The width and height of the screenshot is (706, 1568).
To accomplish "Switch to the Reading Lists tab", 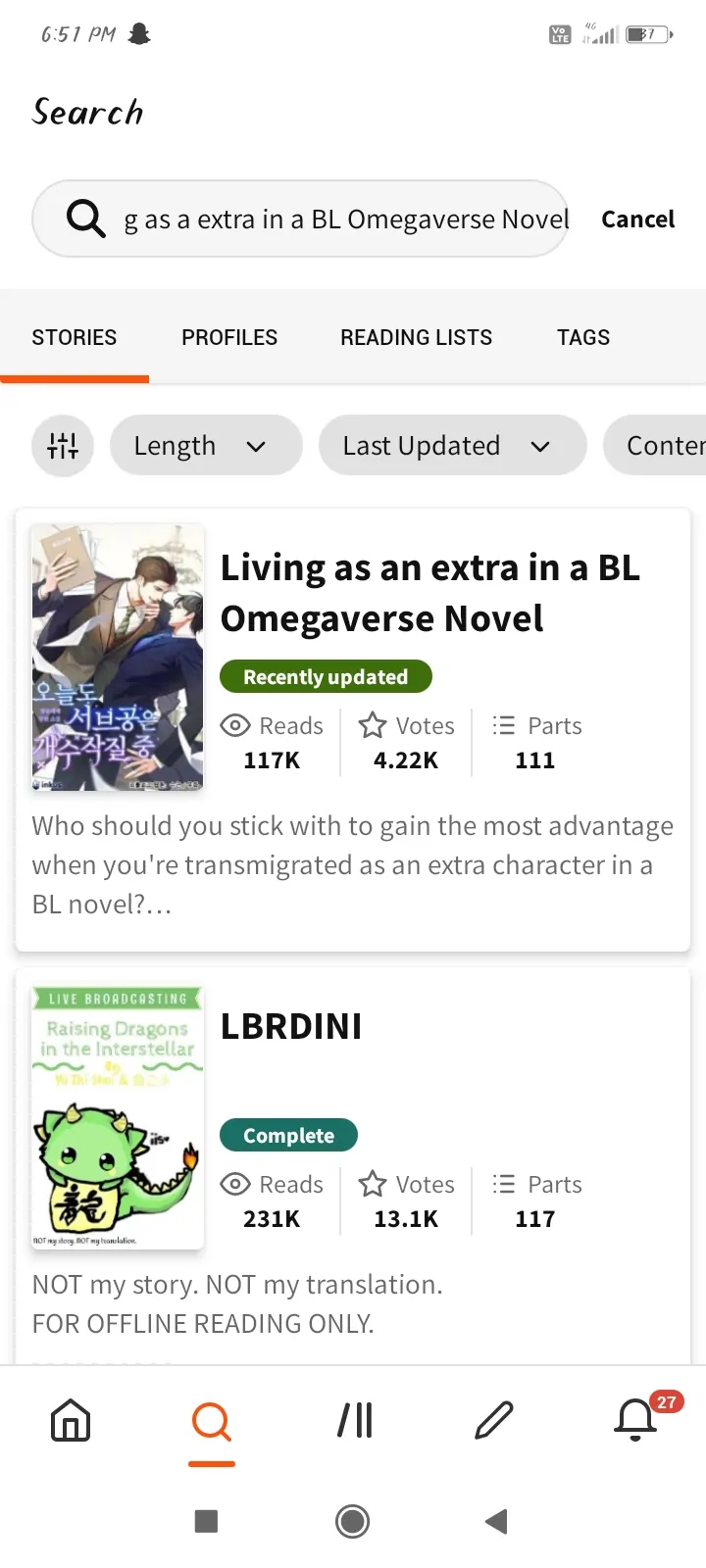I will tap(416, 337).
